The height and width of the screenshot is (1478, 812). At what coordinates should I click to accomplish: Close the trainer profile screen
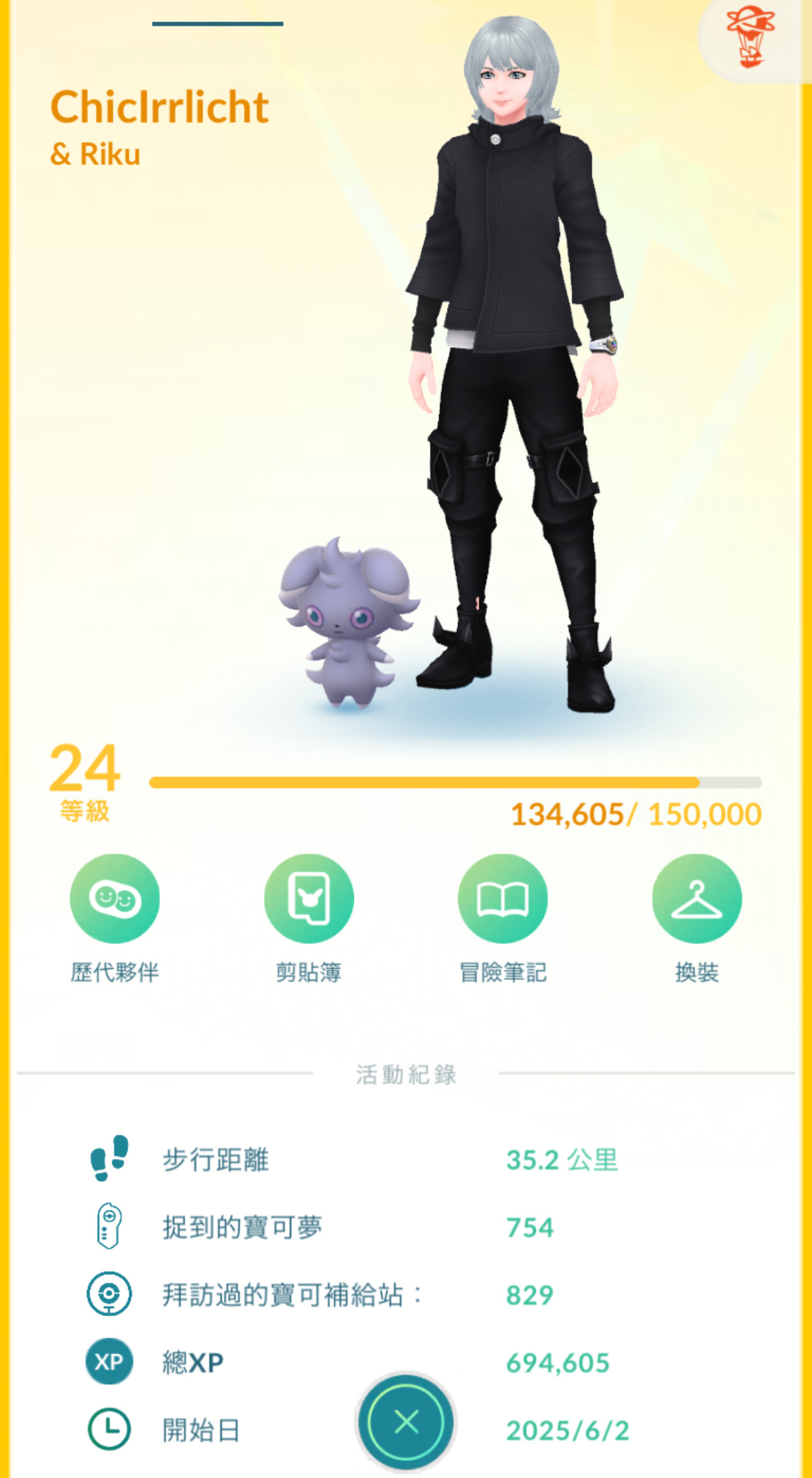pos(406,1421)
